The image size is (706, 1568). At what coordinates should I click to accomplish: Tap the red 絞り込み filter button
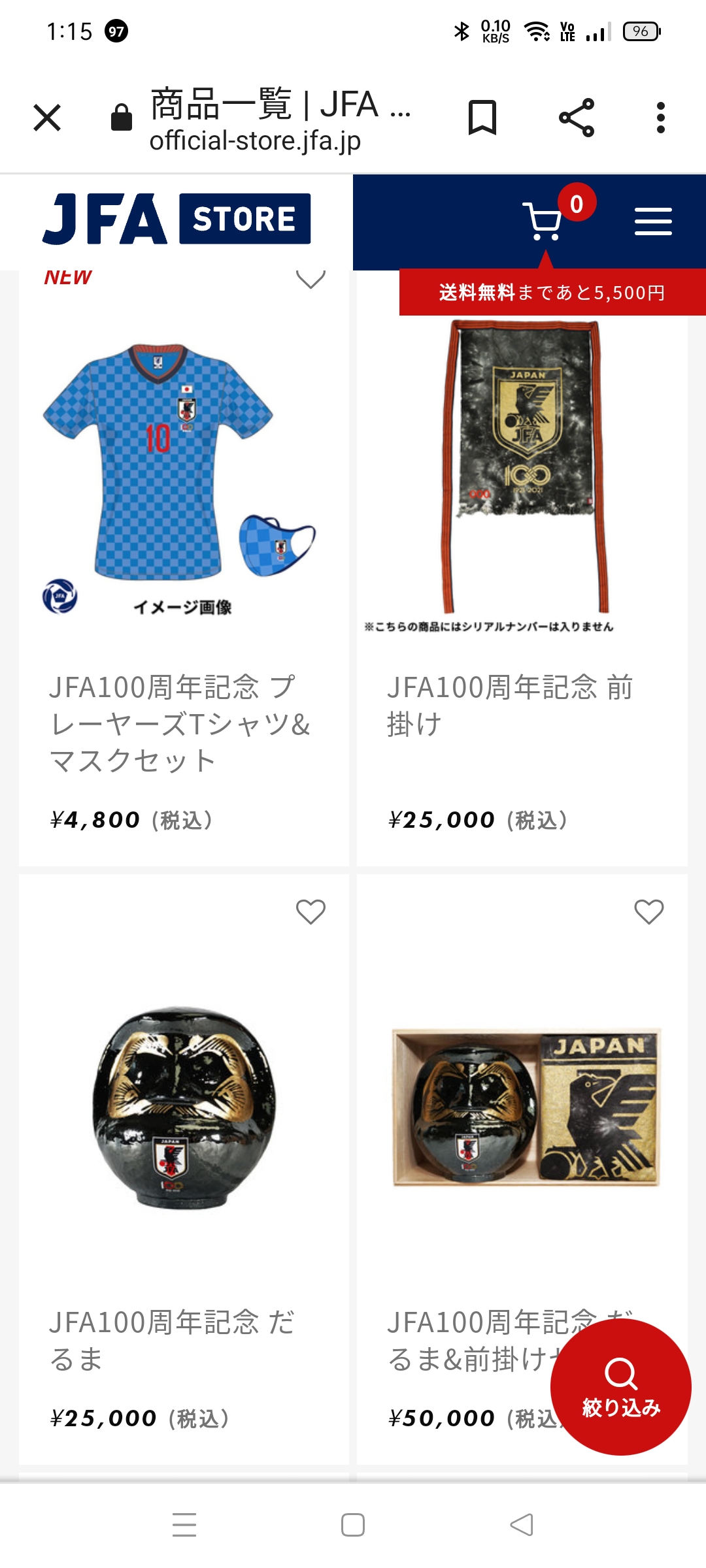click(x=620, y=1386)
